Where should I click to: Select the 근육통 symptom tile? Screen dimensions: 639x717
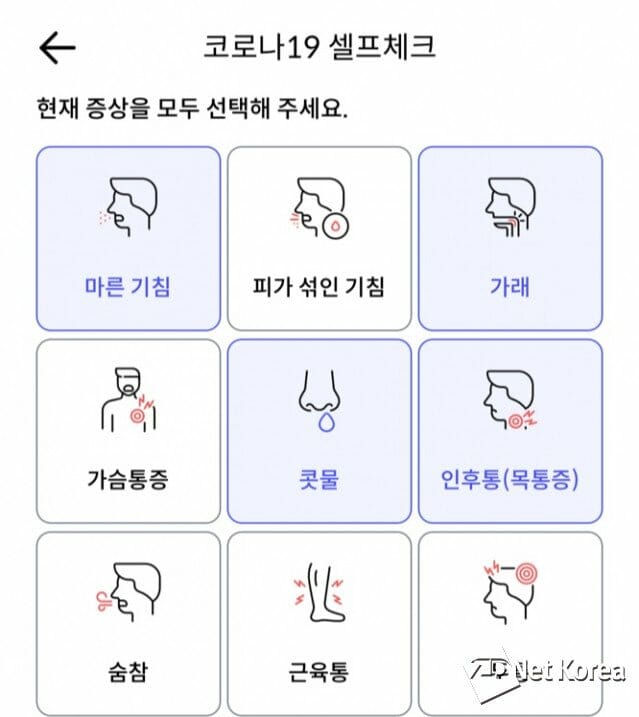coord(319,623)
